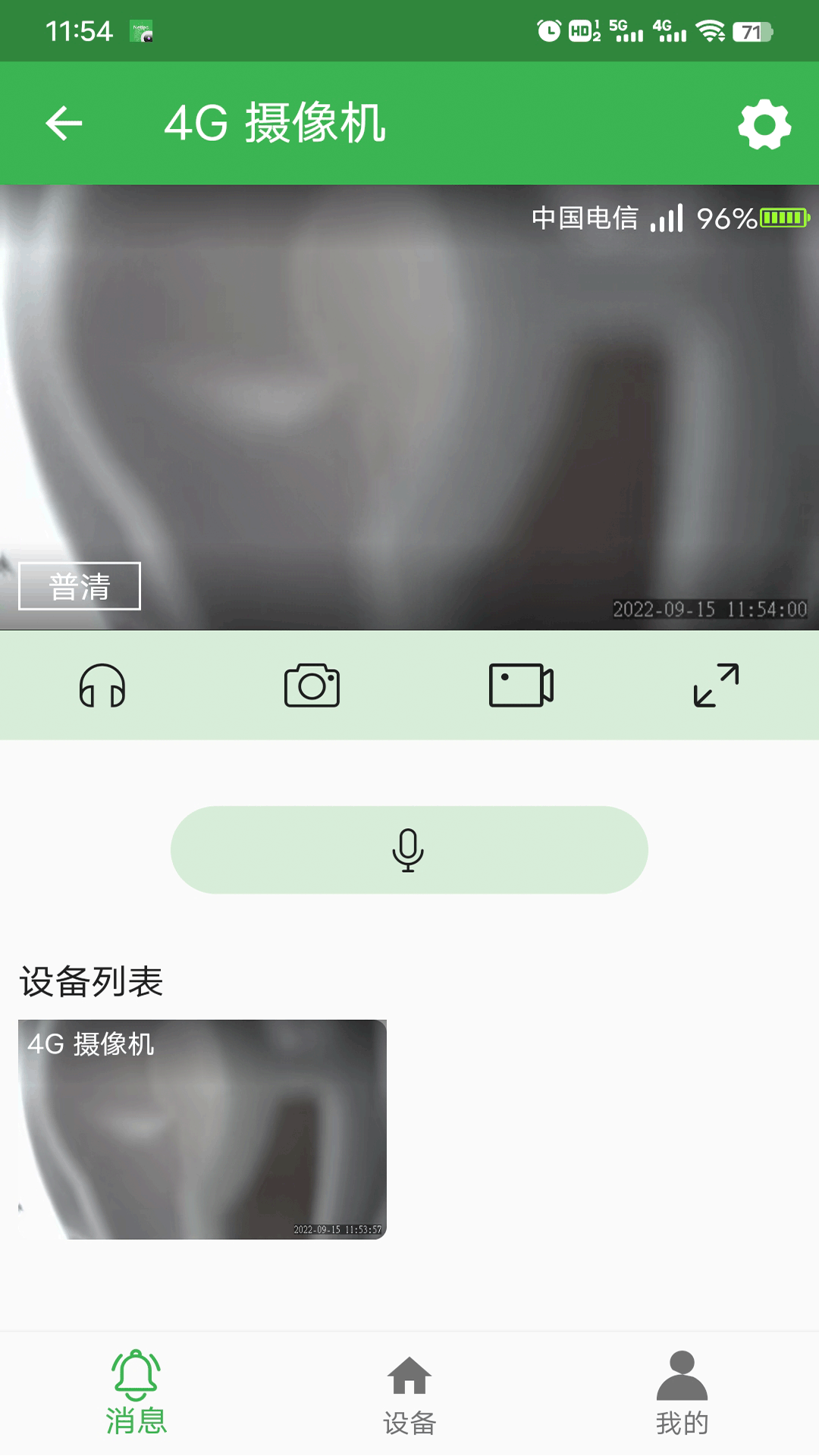Switch to the 设备 tab

(x=409, y=1395)
